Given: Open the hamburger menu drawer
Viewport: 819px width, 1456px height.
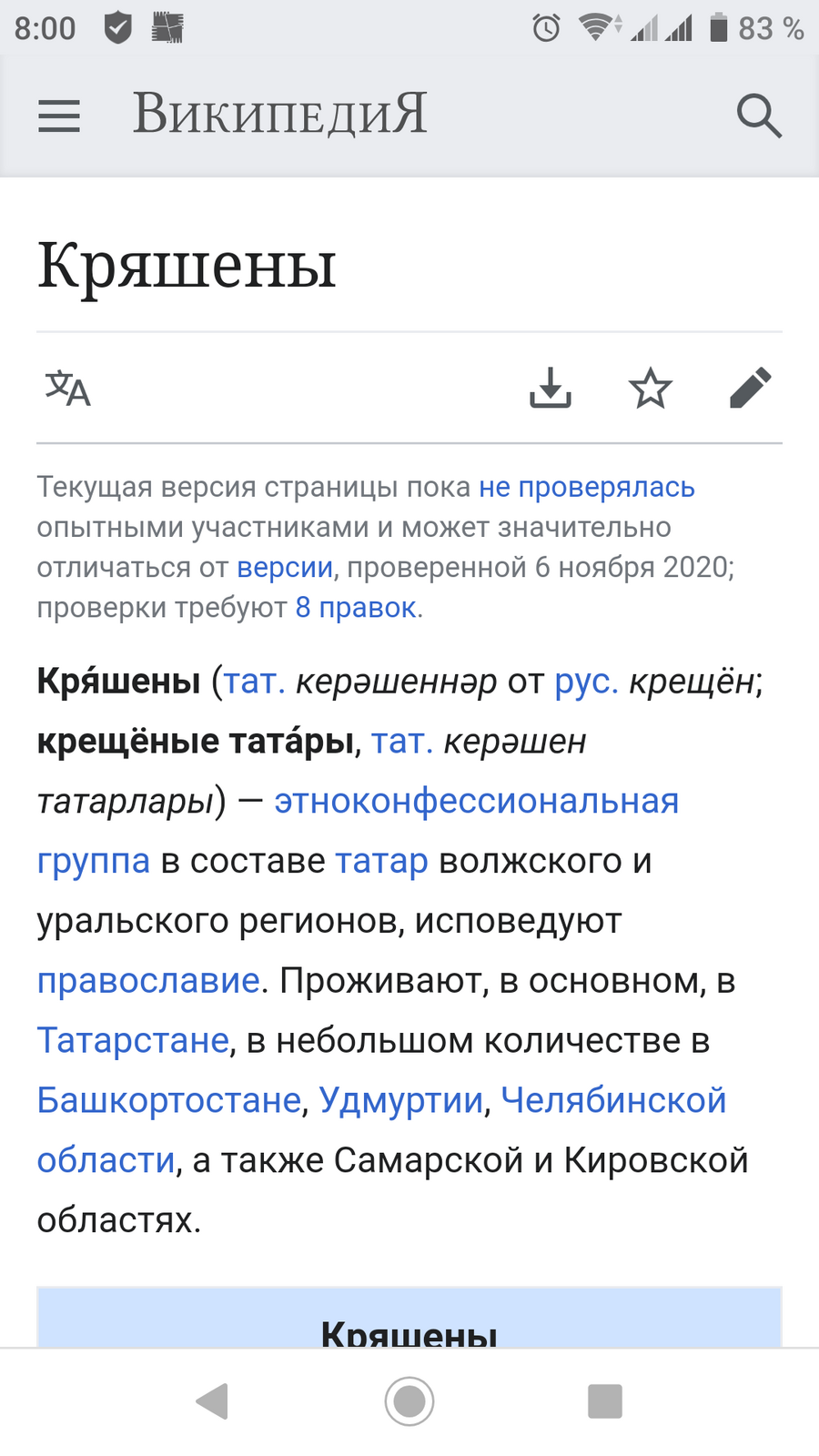Looking at the screenshot, I should 59,116.
